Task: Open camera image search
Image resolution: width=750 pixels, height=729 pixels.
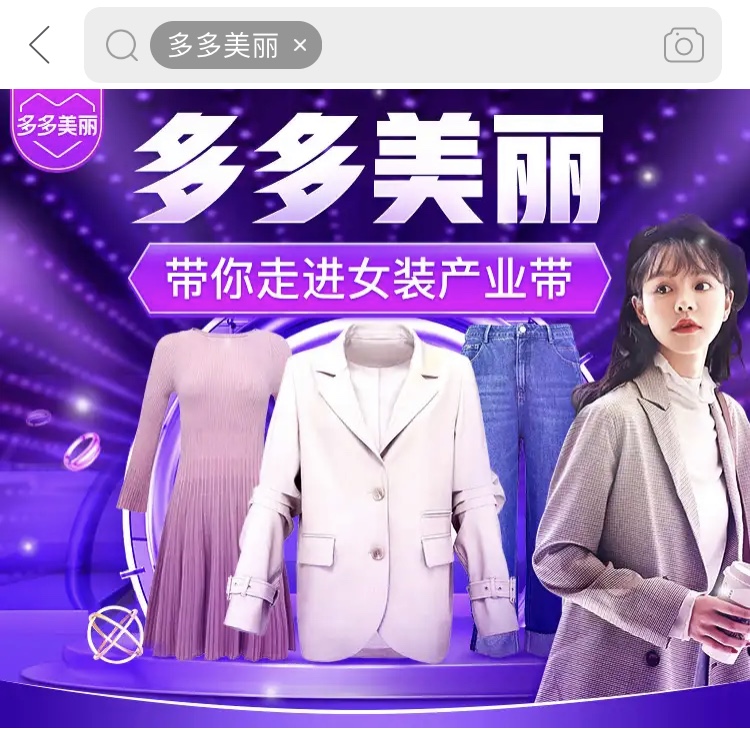Action: (683, 45)
